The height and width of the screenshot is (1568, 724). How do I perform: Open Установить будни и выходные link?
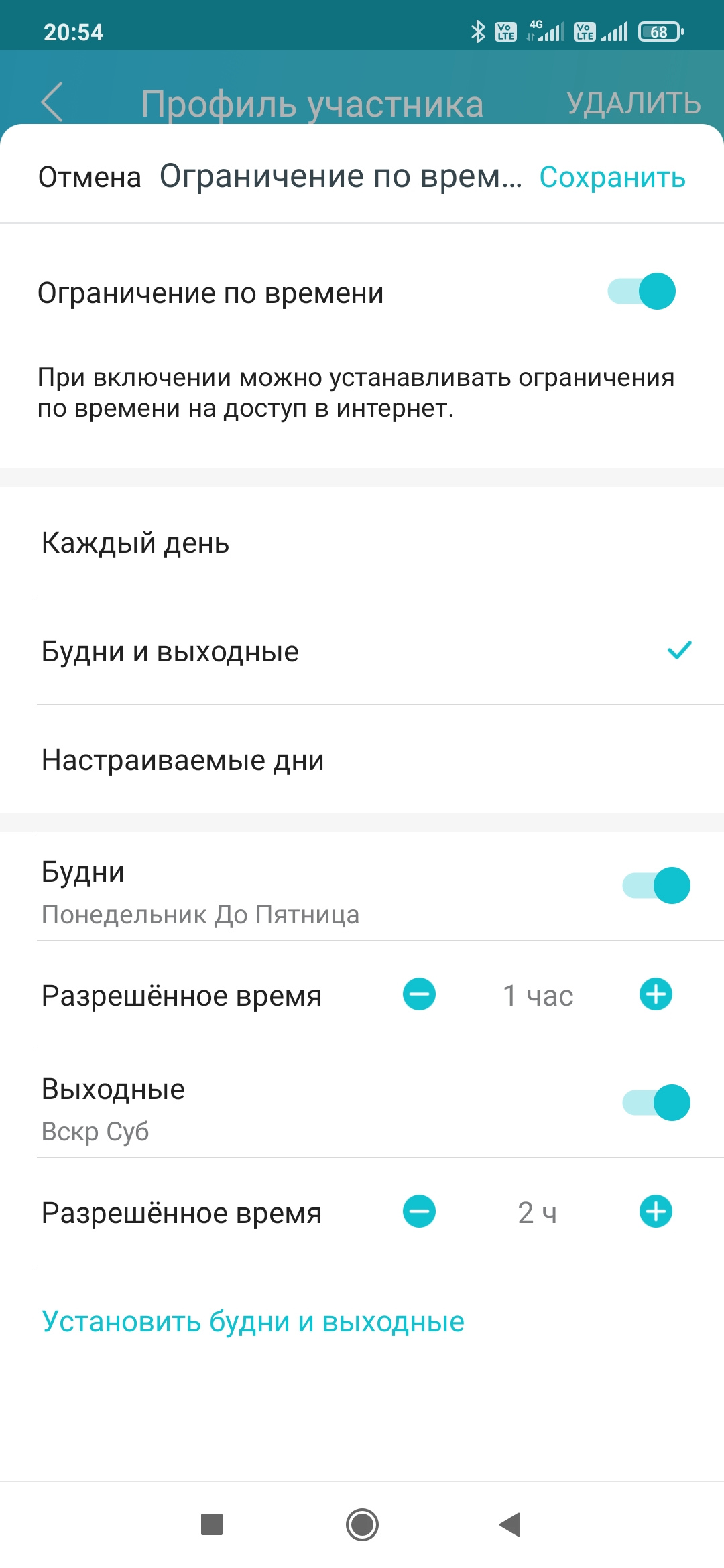coord(253,1321)
